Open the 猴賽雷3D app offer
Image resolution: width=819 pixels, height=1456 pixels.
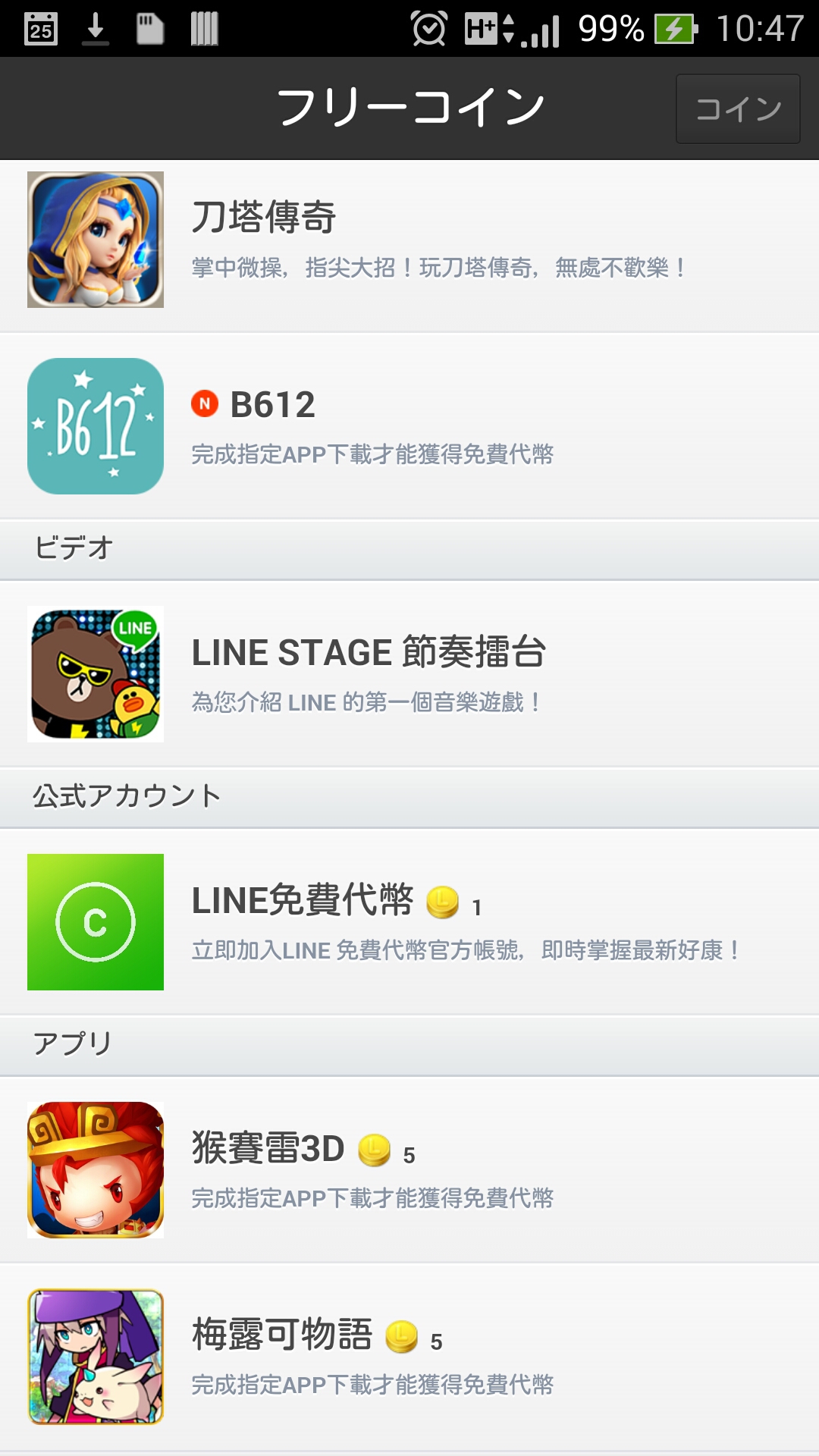[409, 1169]
